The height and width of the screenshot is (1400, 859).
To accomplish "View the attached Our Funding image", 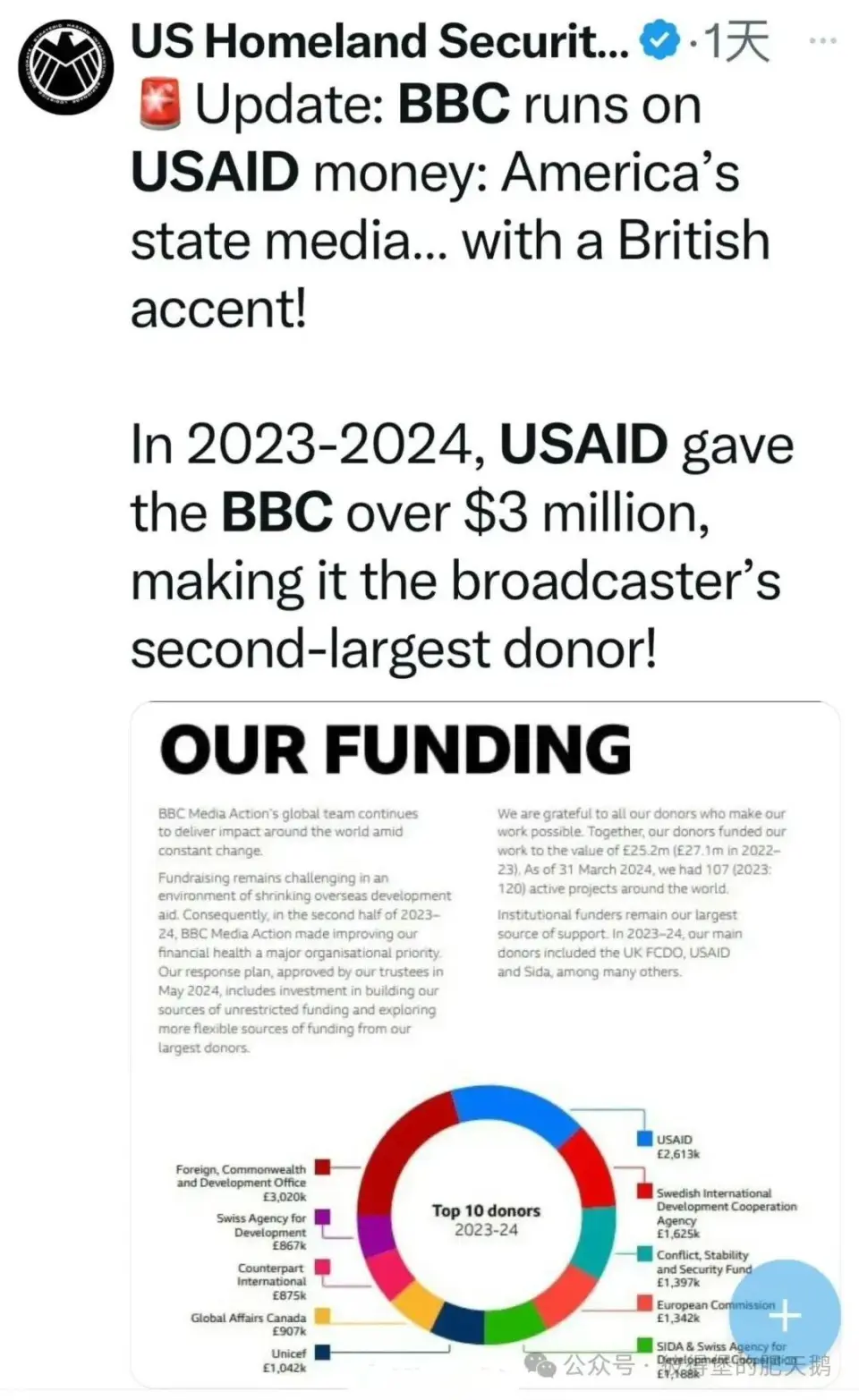I will pyautogui.click(x=485, y=984).
